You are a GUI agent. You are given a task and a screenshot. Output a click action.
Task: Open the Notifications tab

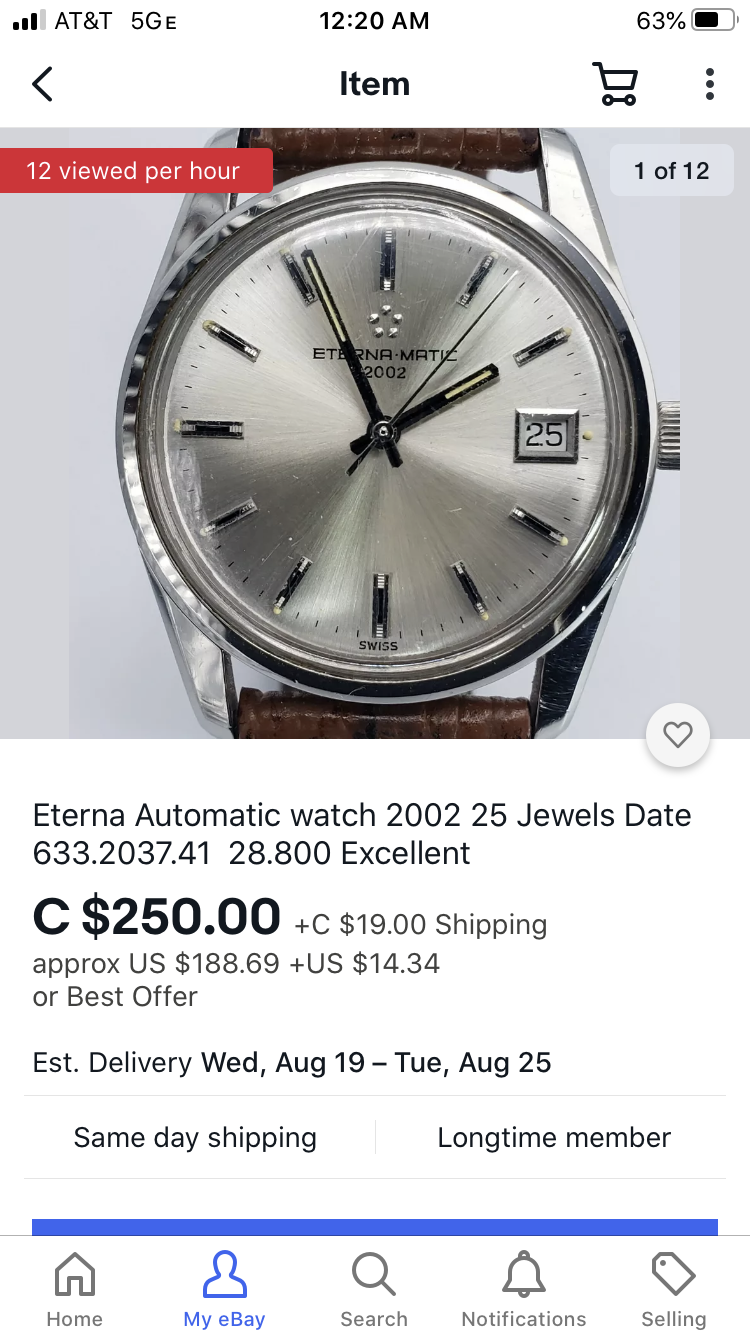click(x=524, y=1290)
